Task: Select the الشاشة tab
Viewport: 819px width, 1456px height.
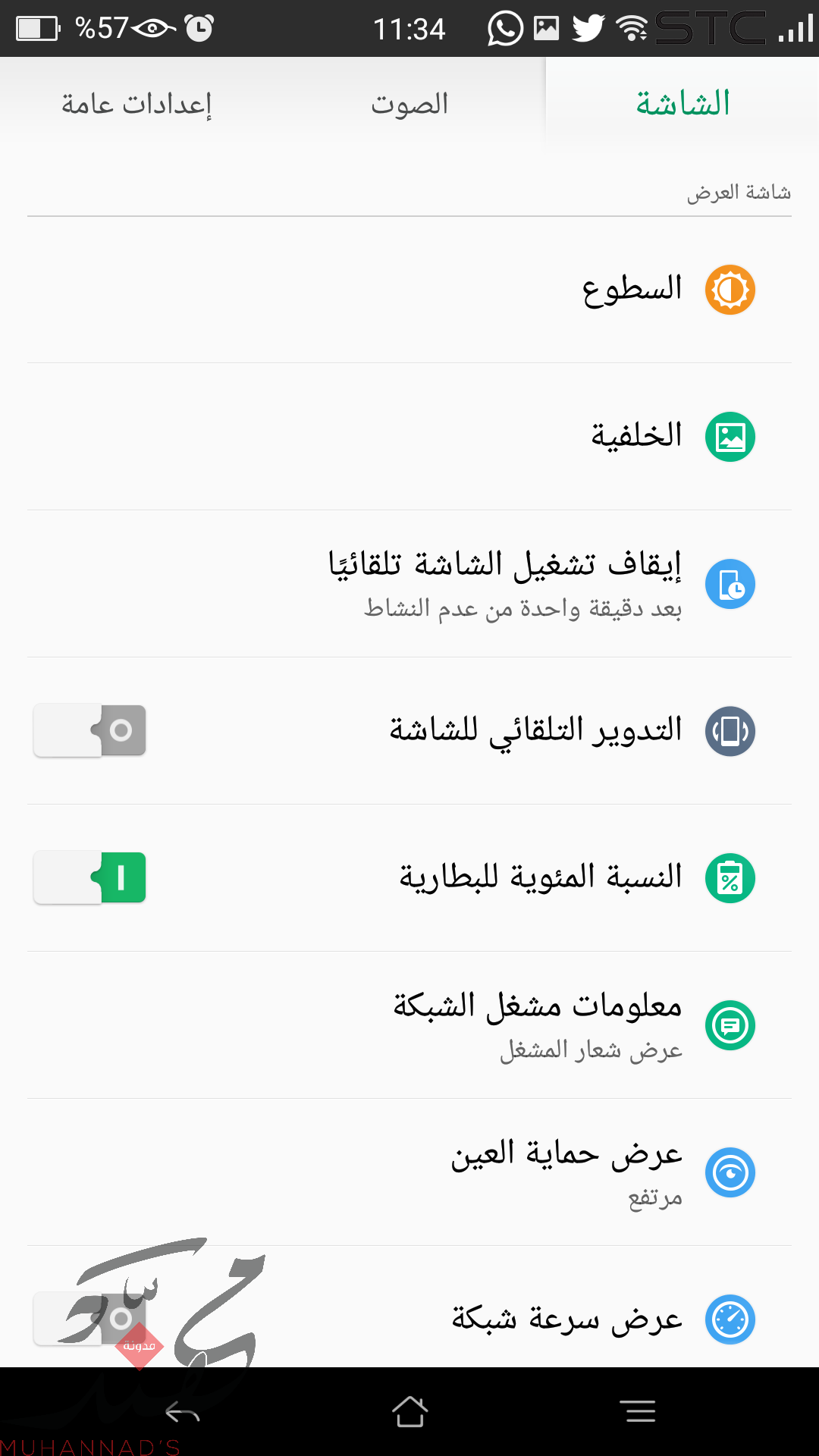Action: click(x=682, y=104)
